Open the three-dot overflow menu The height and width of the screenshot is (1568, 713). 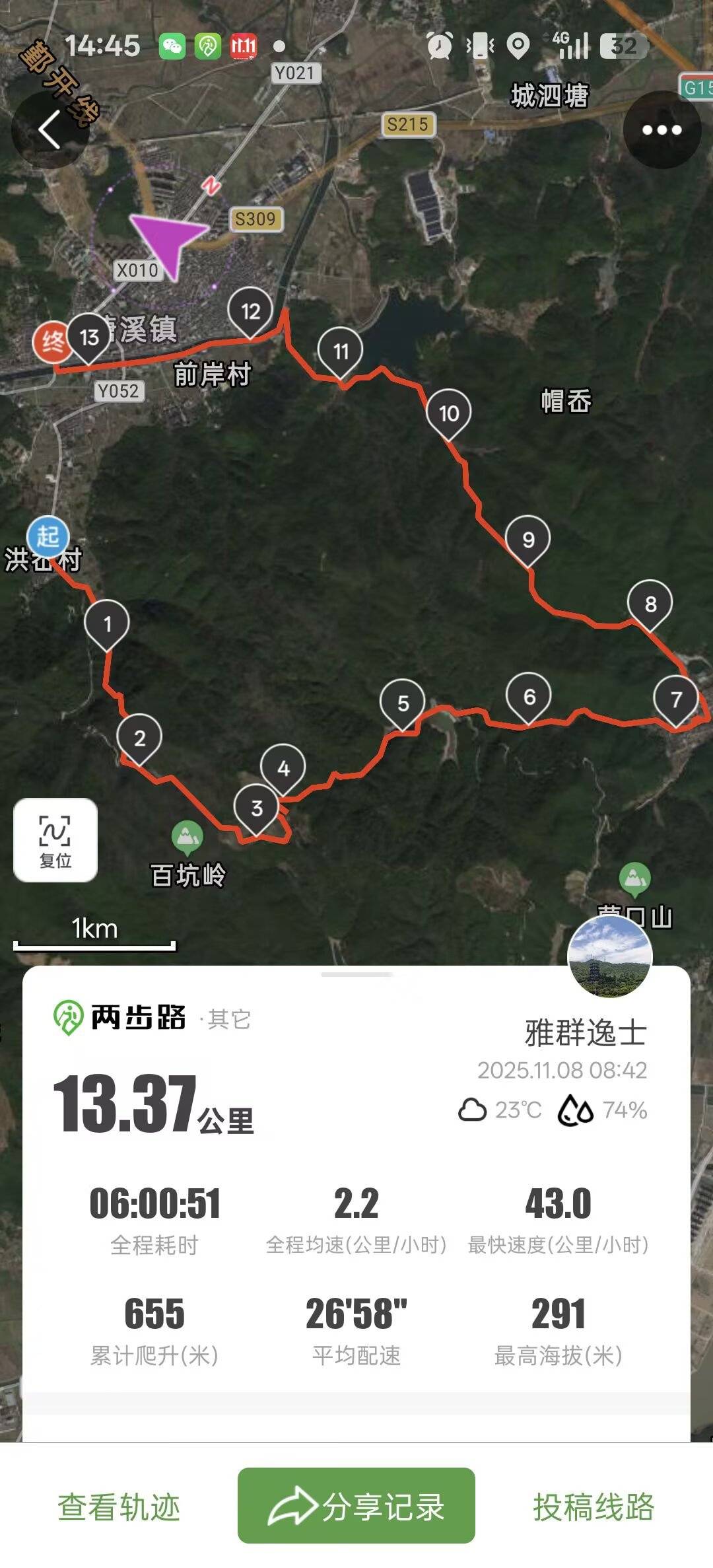(662, 129)
